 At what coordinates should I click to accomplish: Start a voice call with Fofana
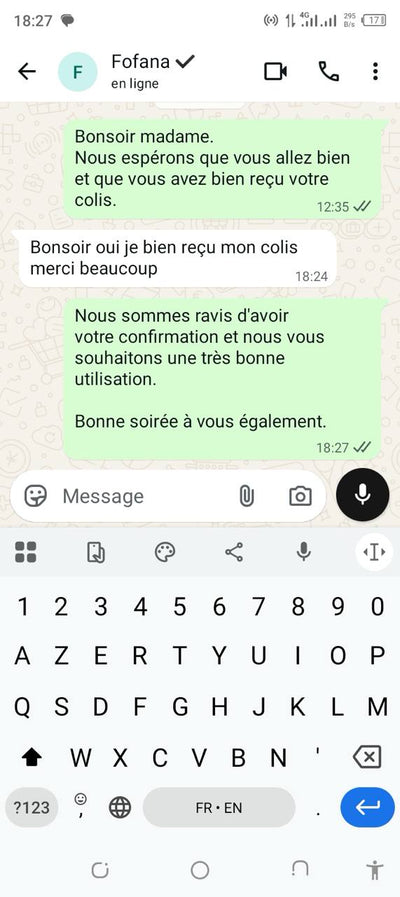tap(328, 72)
